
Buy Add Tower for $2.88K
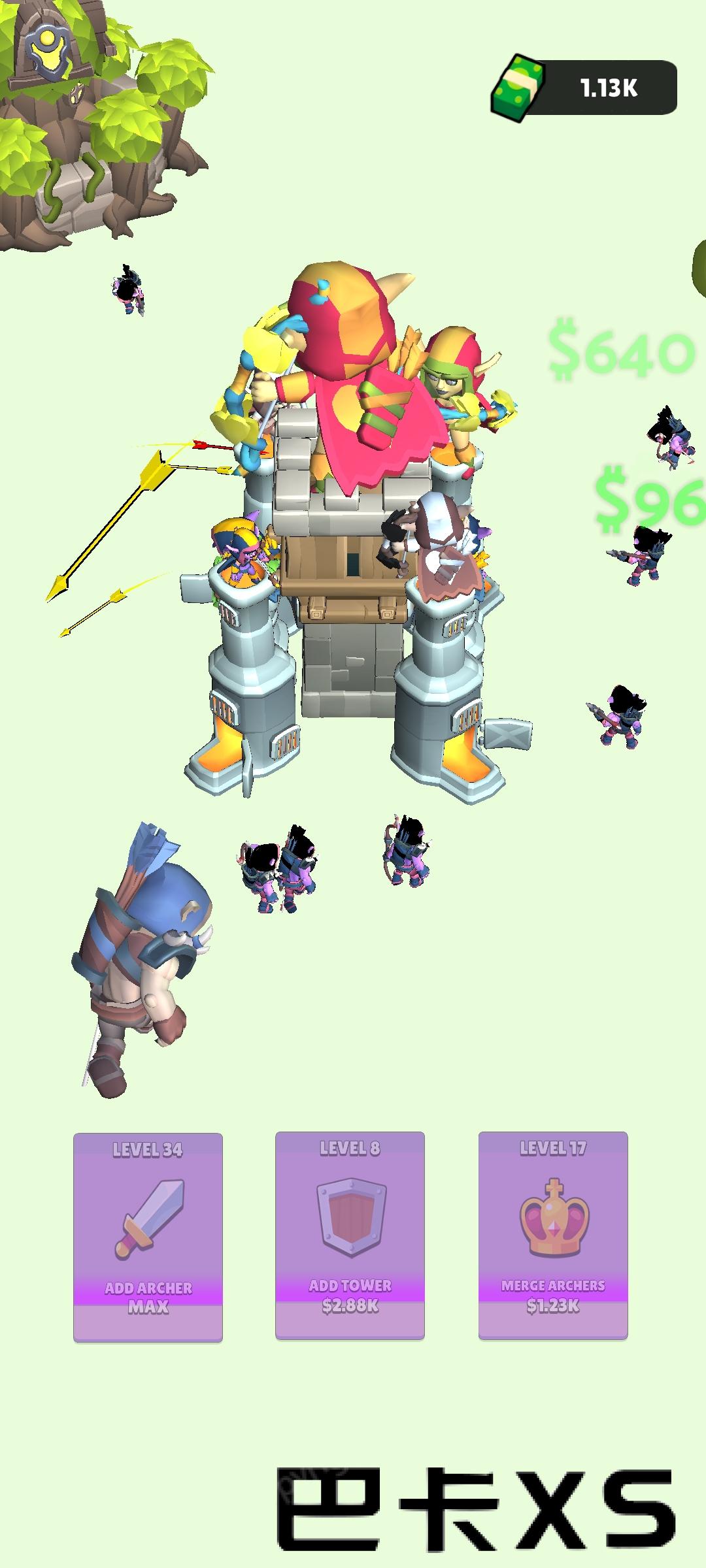[x=350, y=1235]
